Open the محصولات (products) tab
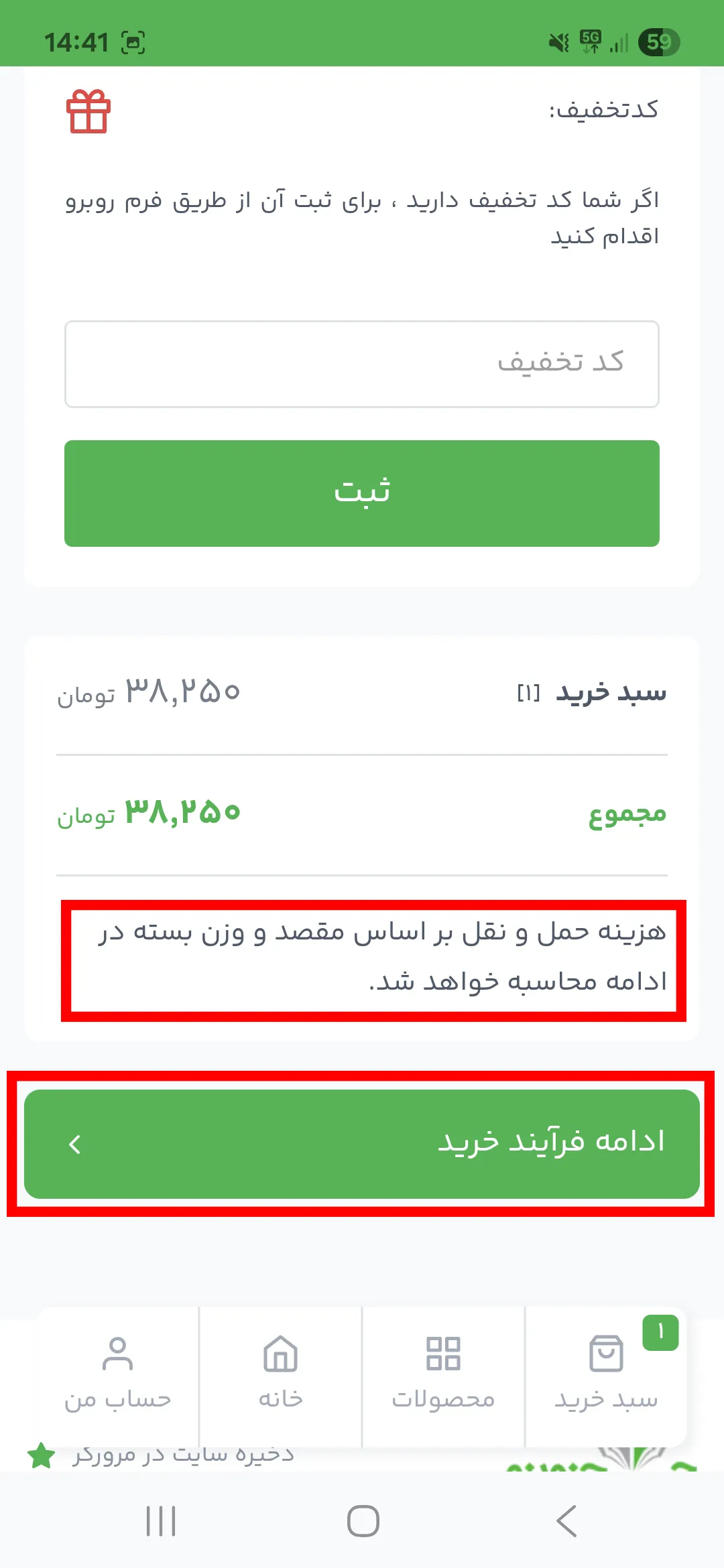724x1568 pixels. click(x=443, y=1374)
